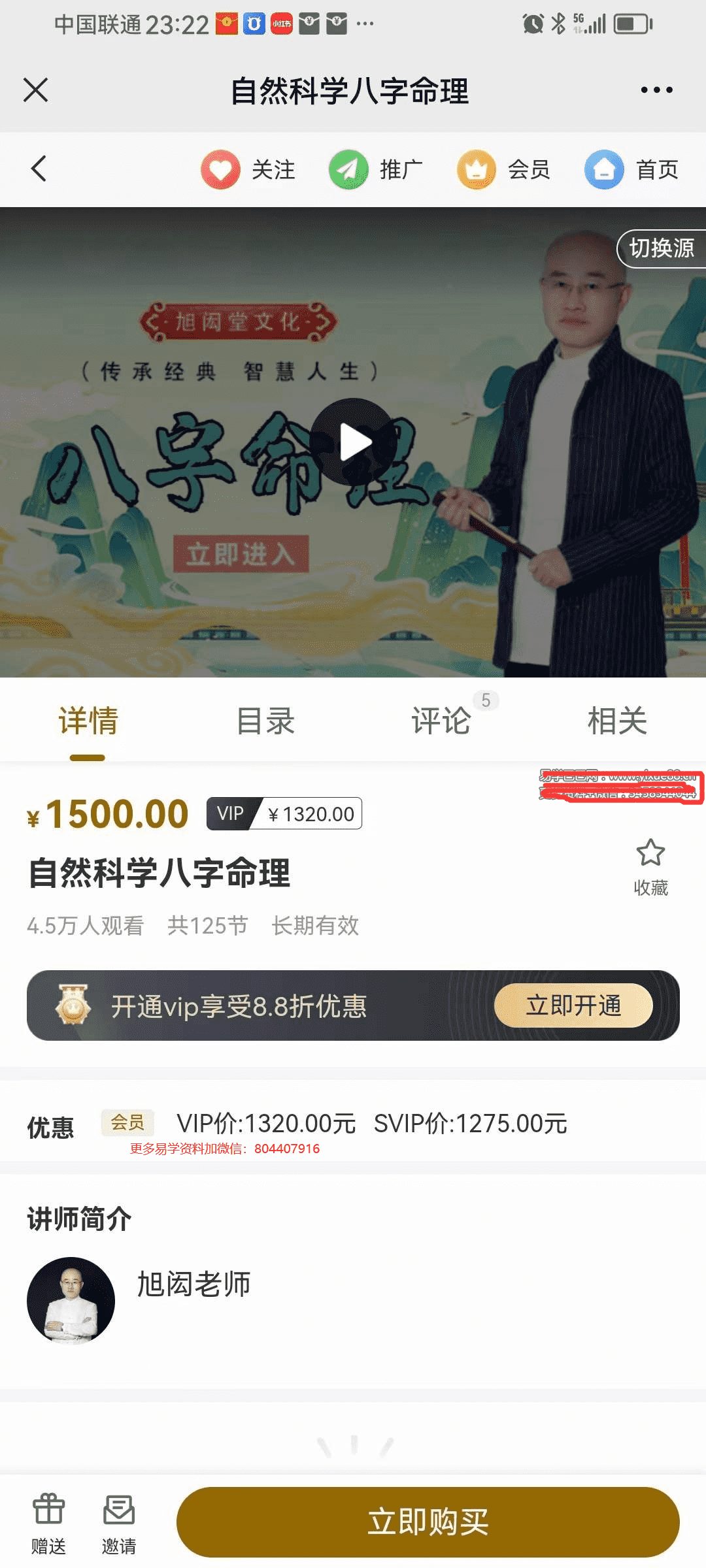Follow via the 关注 heart button

point(248,169)
